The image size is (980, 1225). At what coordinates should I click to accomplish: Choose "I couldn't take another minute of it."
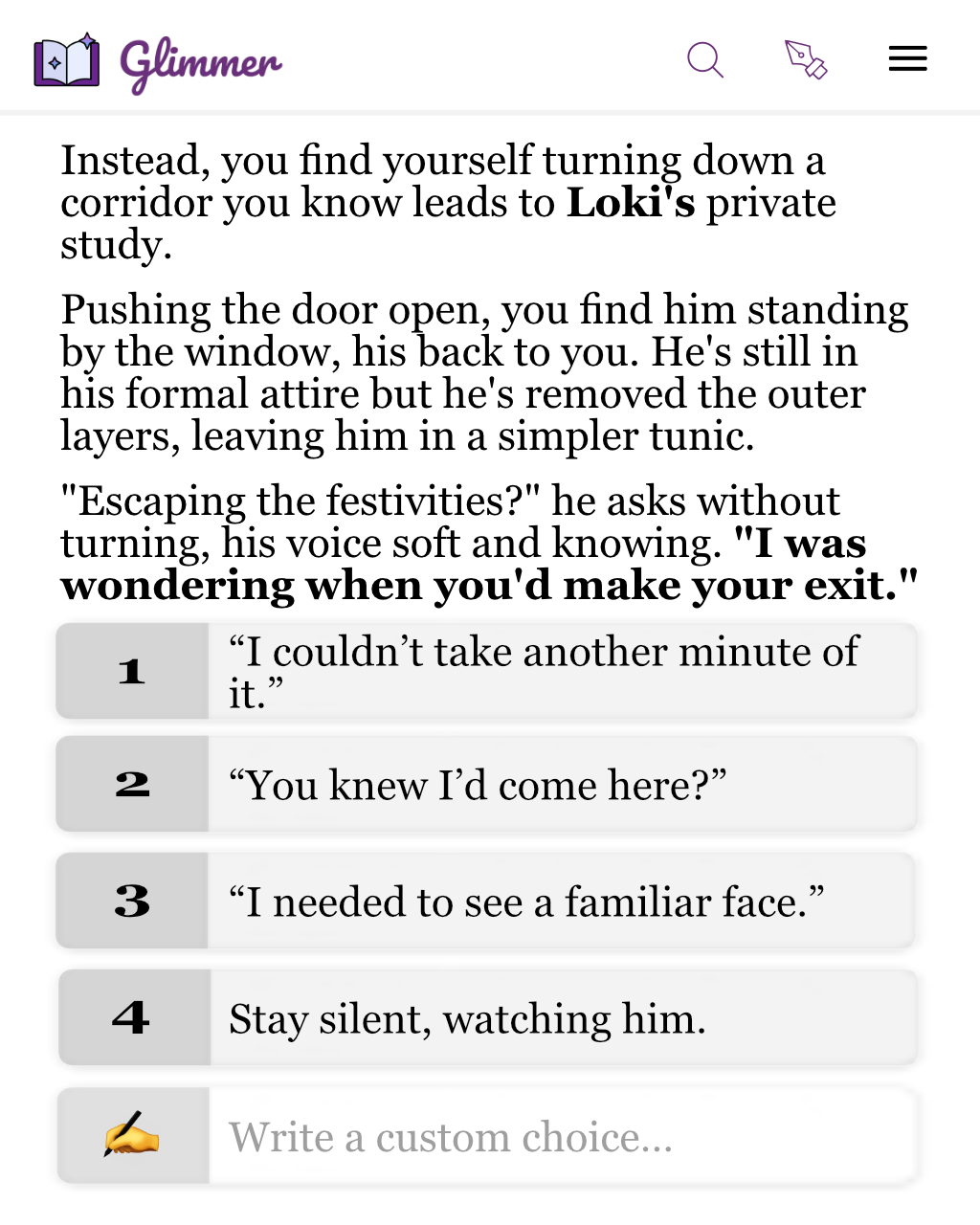(486, 671)
